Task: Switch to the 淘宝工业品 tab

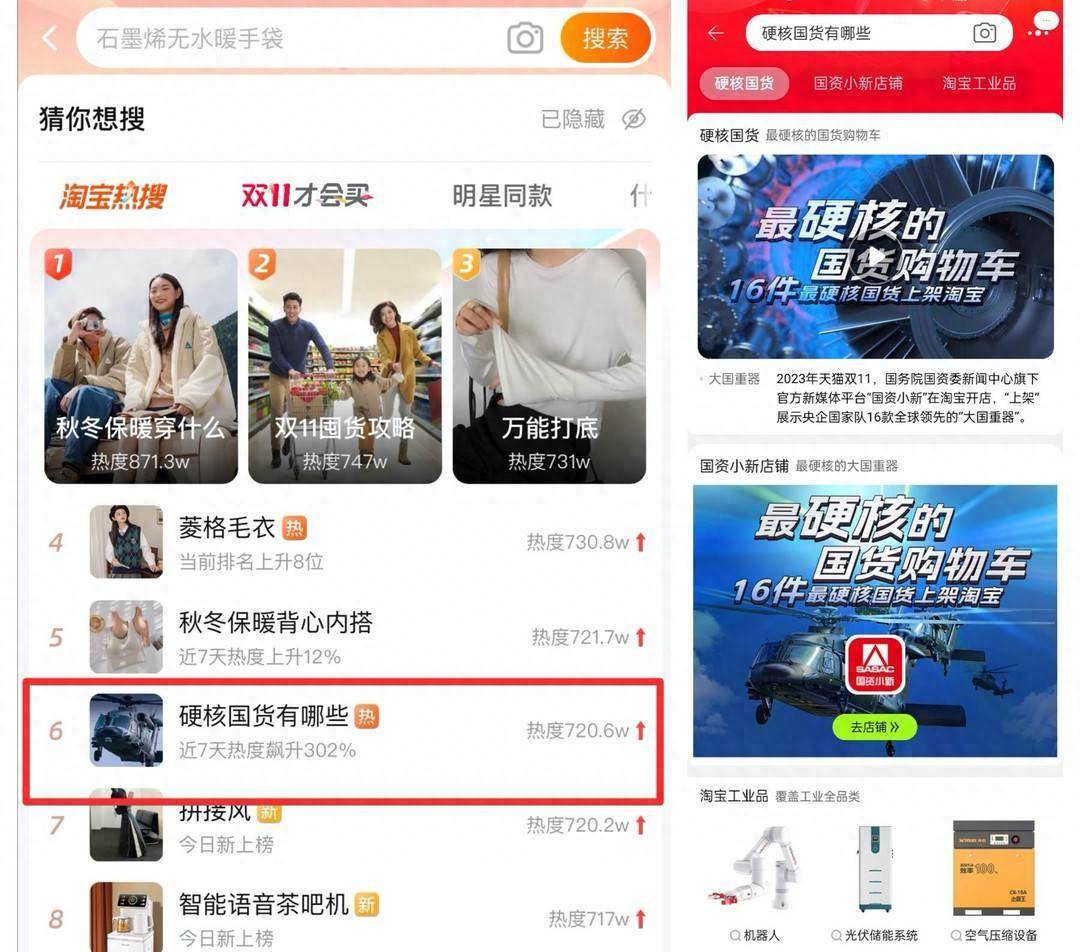Action: pos(979,83)
